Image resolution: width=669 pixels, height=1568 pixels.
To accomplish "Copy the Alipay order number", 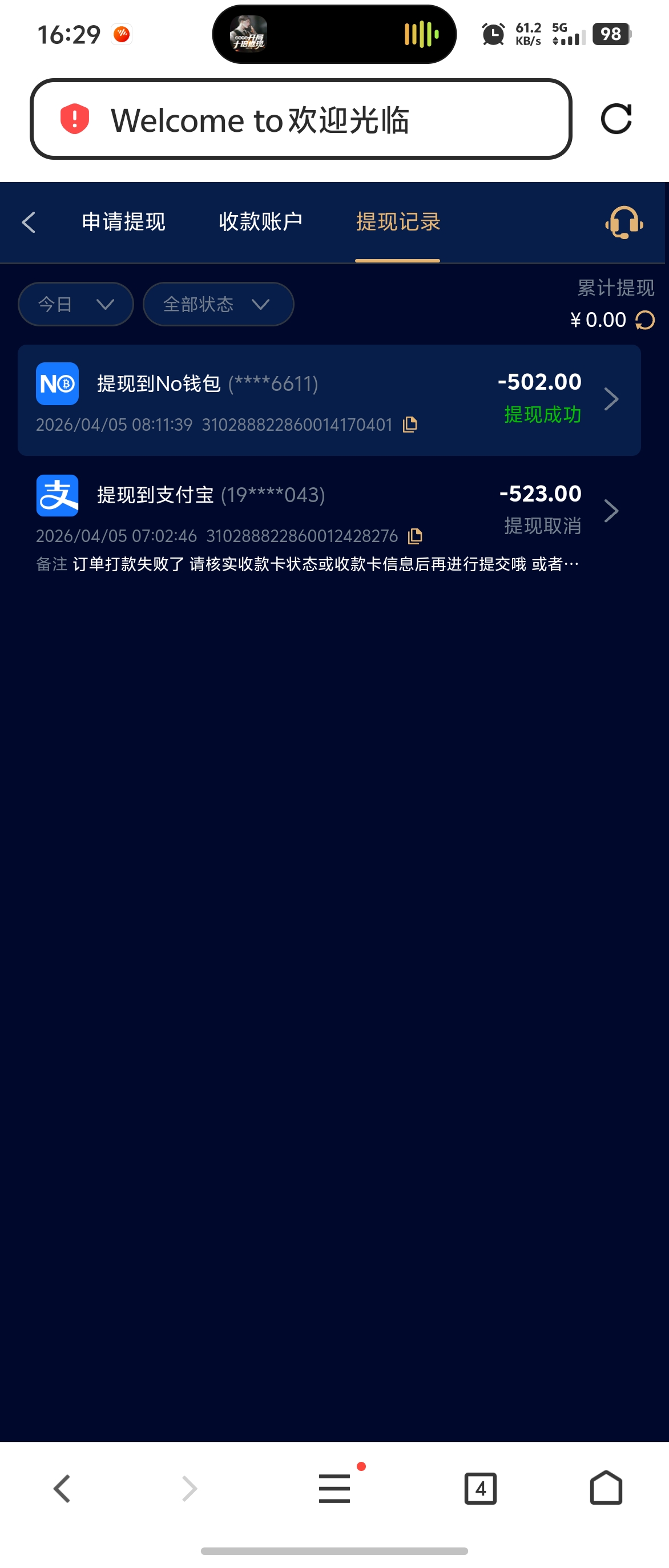I will click(x=416, y=536).
